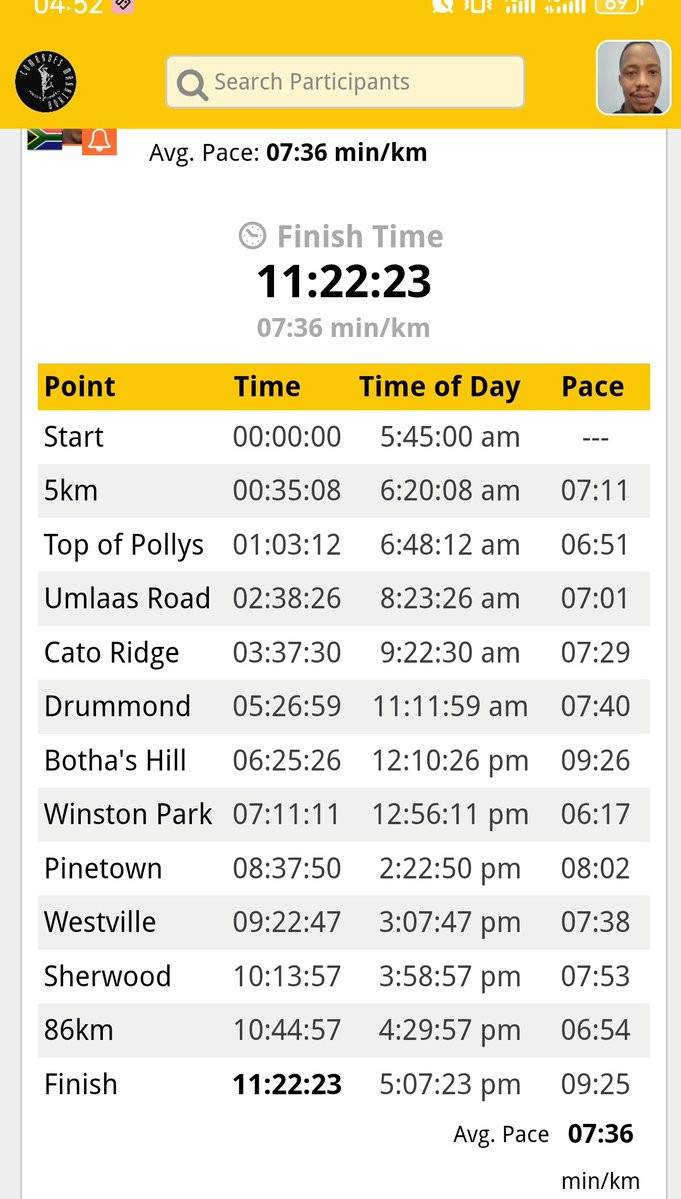This screenshot has height=1199, width=681.
Task: Tap the Search Participants field
Action: [x=345, y=82]
